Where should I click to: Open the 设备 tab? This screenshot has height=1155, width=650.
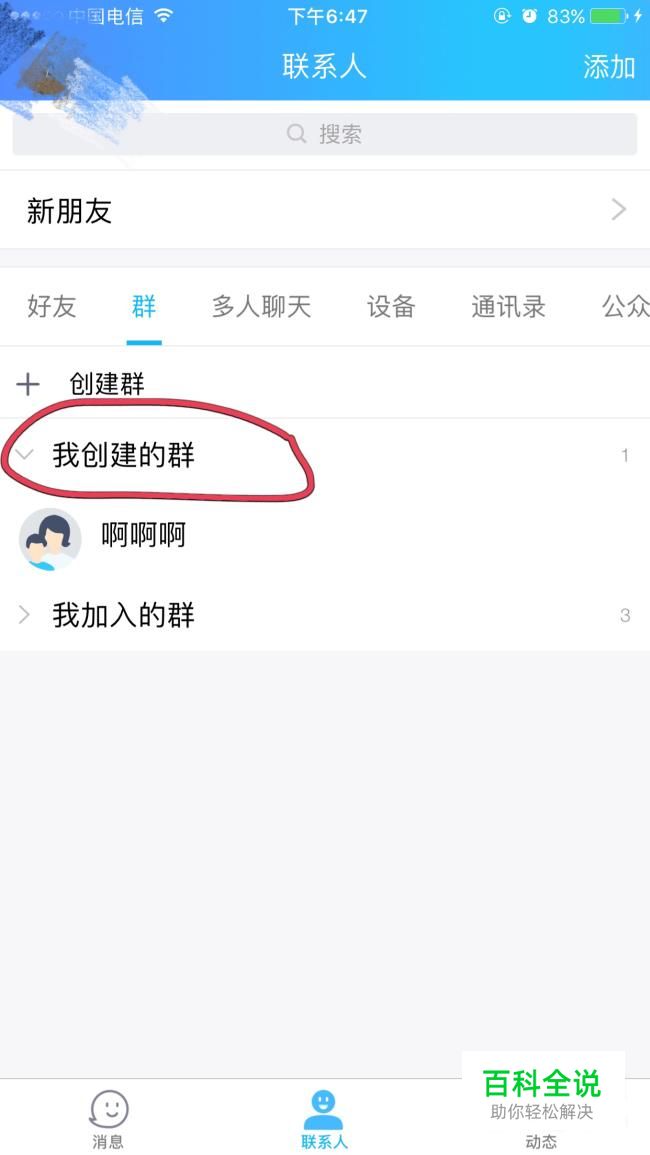pyautogui.click(x=391, y=306)
